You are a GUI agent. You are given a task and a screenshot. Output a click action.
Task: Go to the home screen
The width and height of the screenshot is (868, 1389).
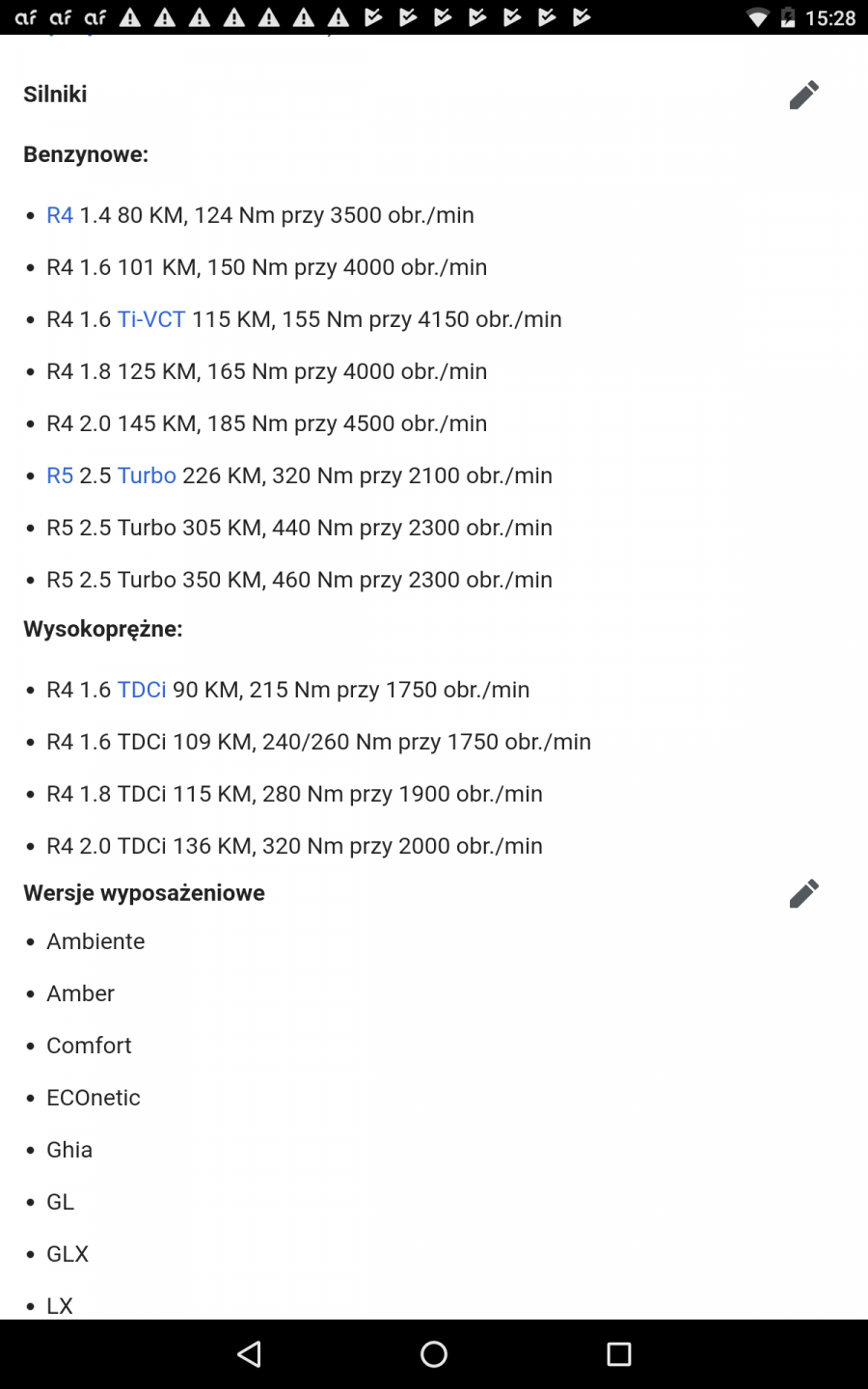pyautogui.click(x=434, y=1354)
